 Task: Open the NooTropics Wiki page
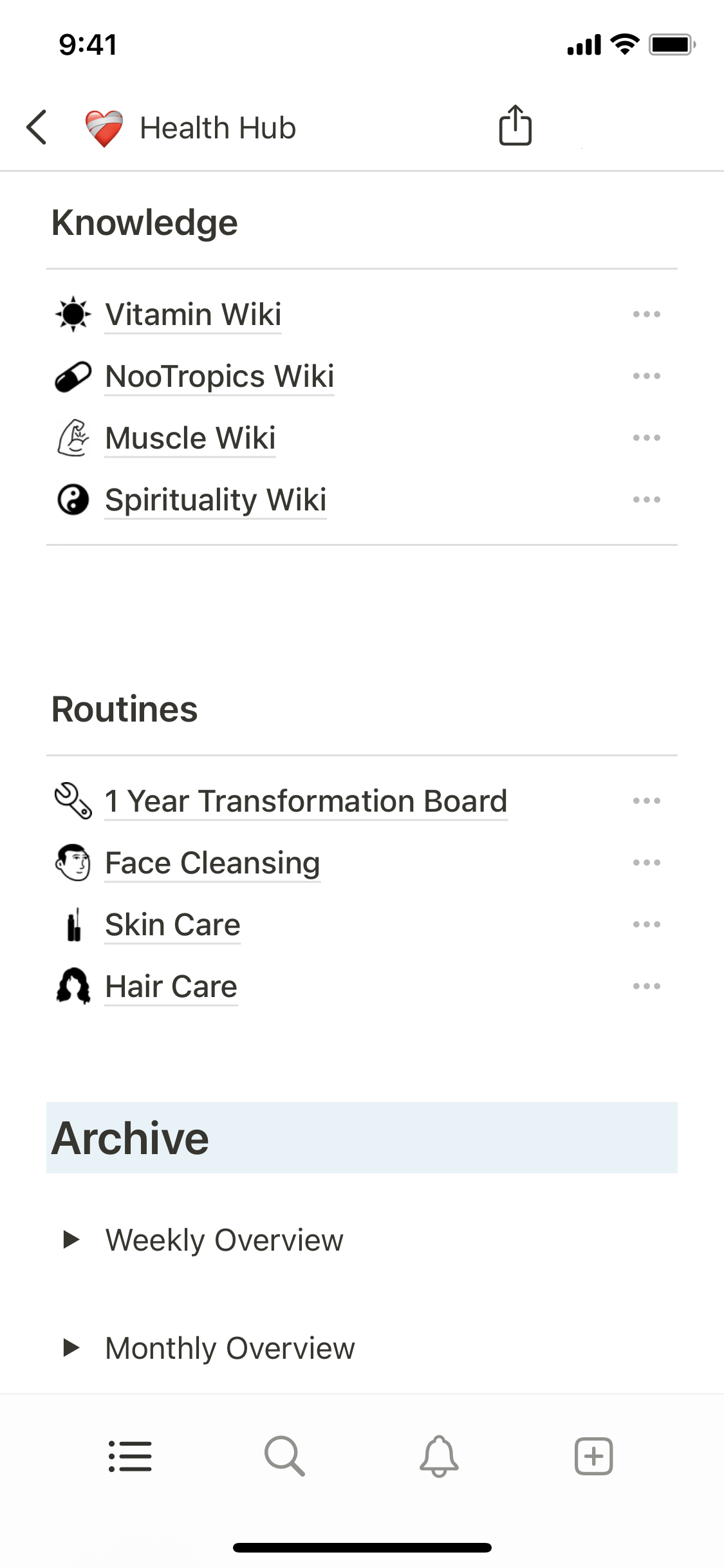pyautogui.click(x=219, y=377)
